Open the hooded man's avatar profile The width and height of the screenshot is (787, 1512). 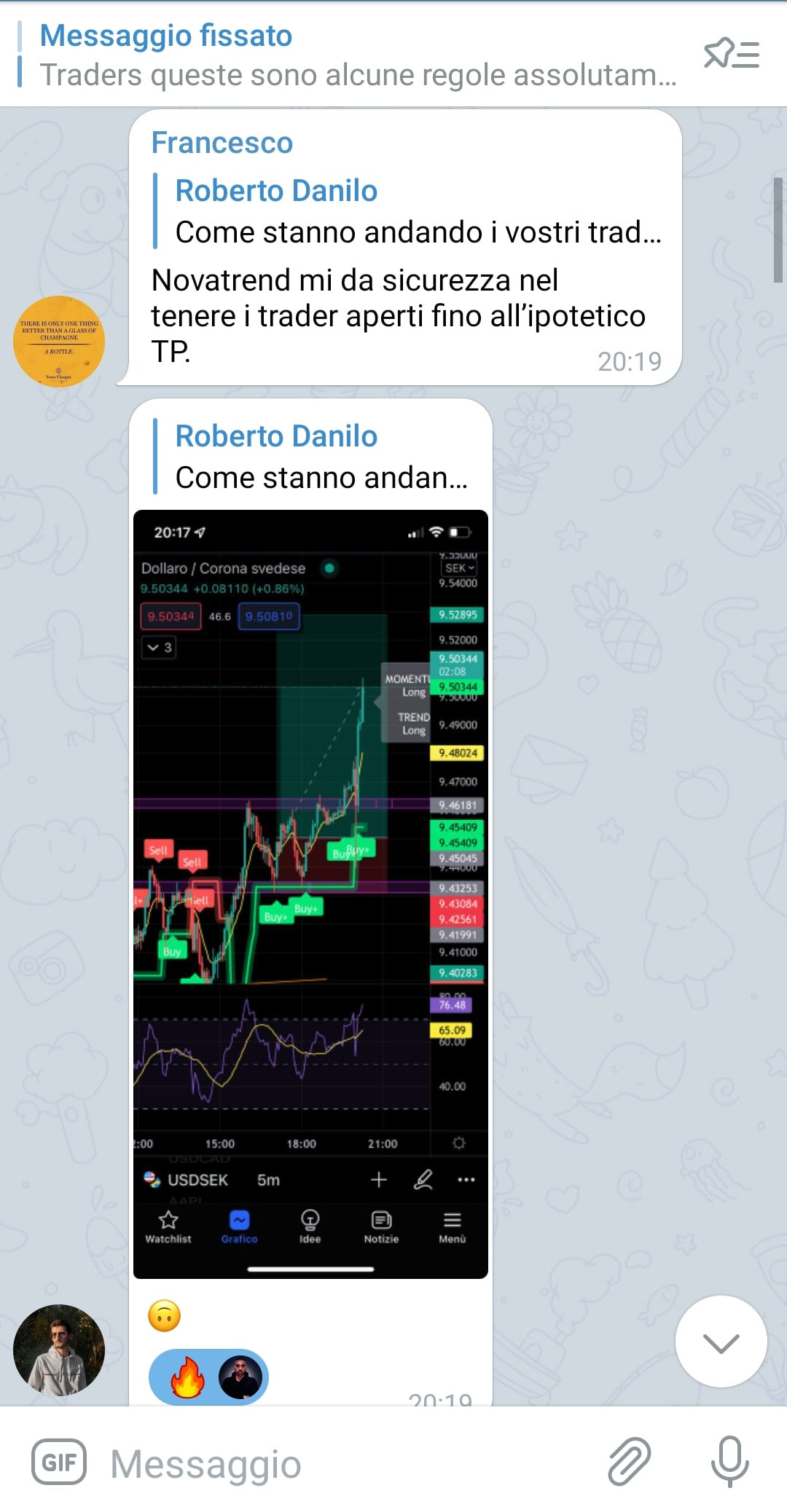(x=59, y=1350)
